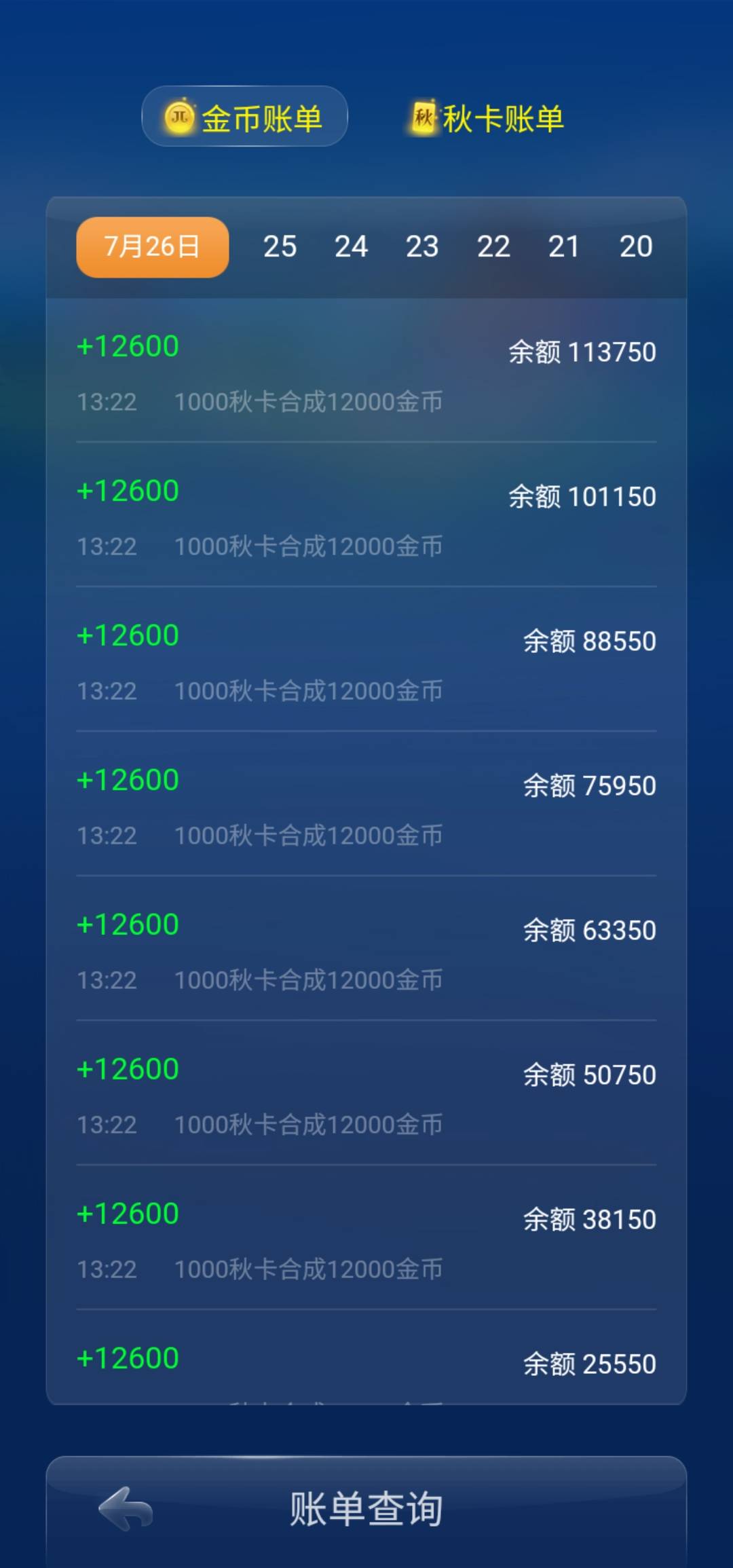Open the earliest date tab 20

(636, 246)
